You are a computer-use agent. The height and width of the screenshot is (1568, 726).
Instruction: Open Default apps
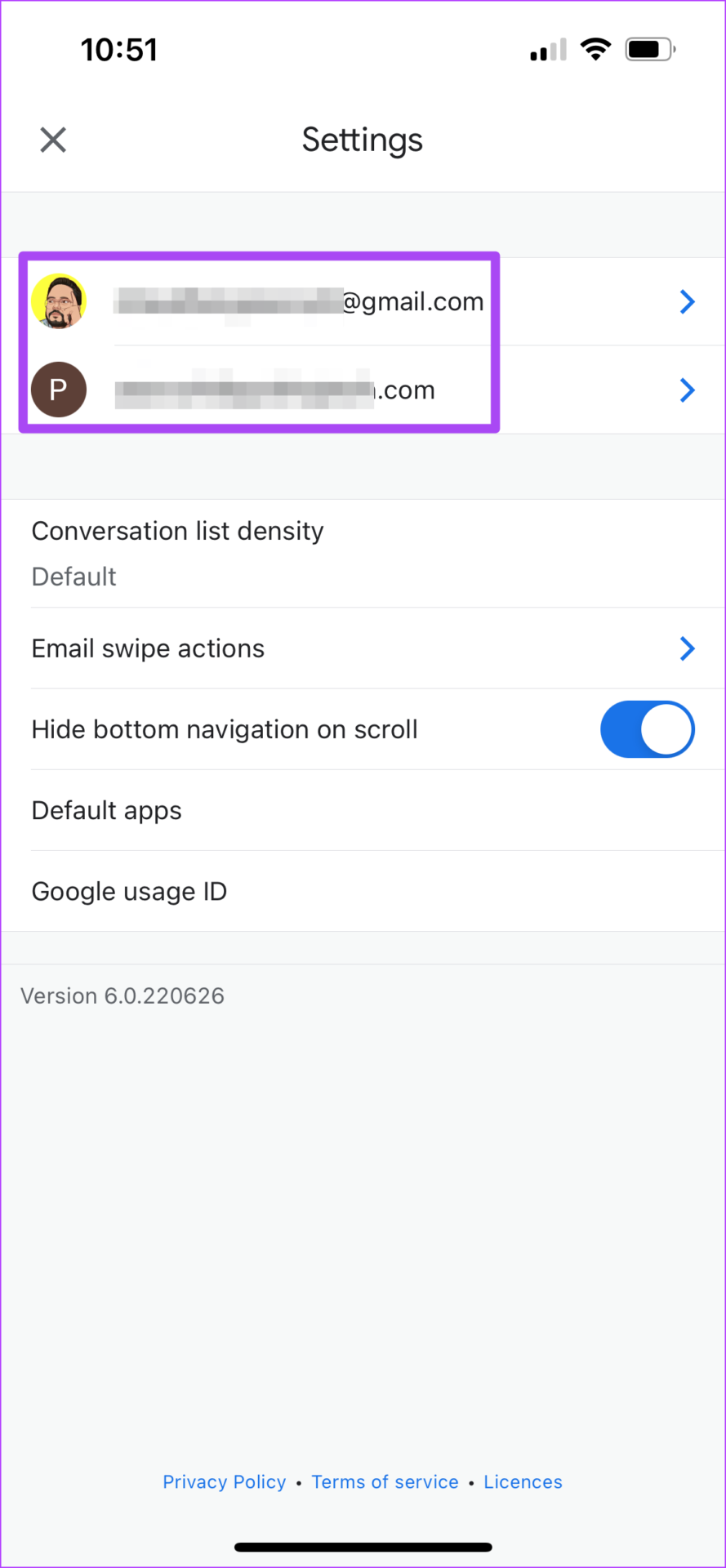coord(363,810)
